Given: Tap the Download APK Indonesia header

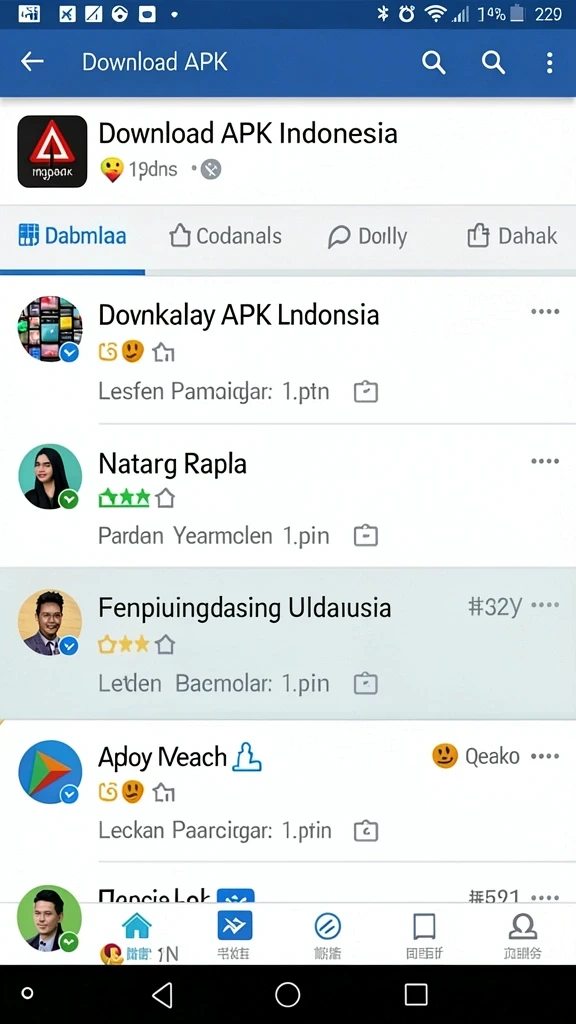Looking at the screenshot, I should [x=288, y=152].
